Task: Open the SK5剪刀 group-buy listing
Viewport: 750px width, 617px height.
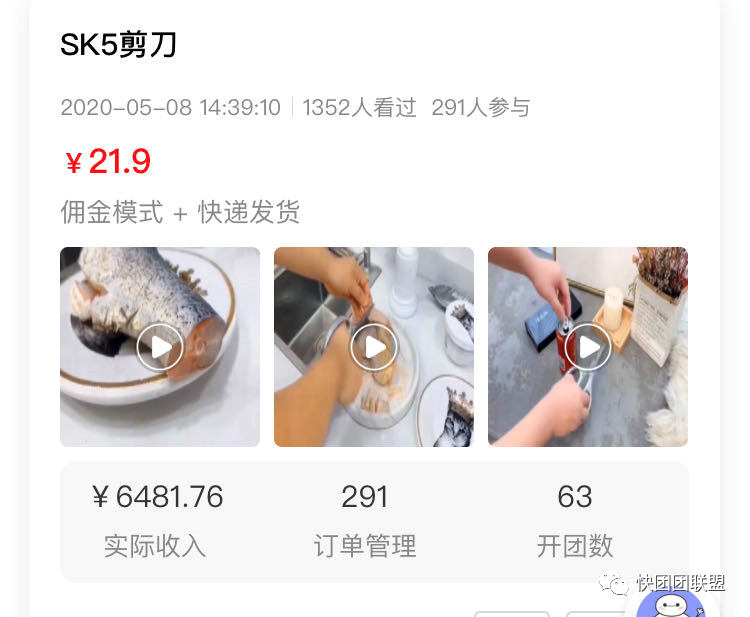Action: click(x=119, y=45)
